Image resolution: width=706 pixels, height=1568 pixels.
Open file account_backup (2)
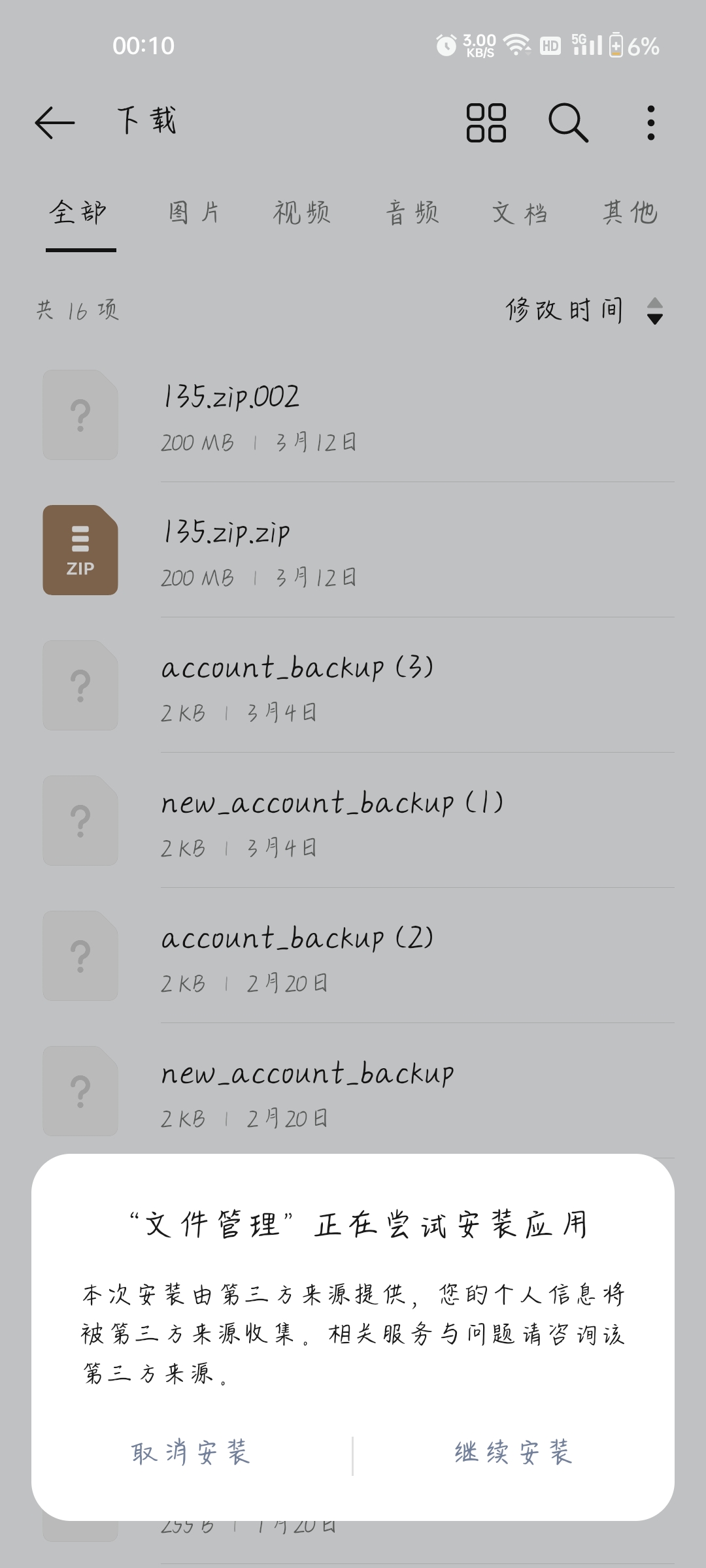(353, 956)
